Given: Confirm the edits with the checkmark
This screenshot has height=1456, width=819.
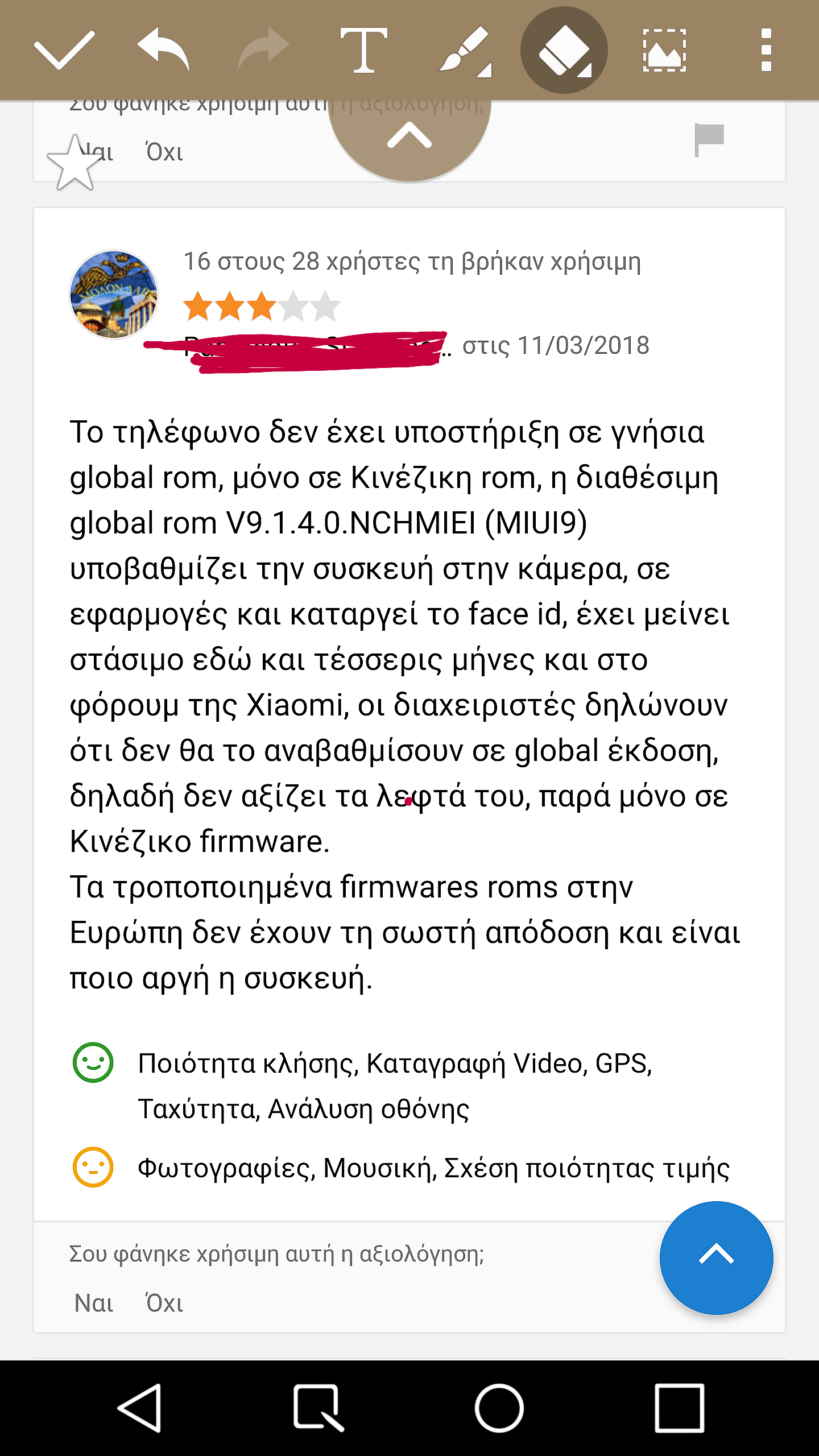Looking at the screenshot, I should 64,50.
